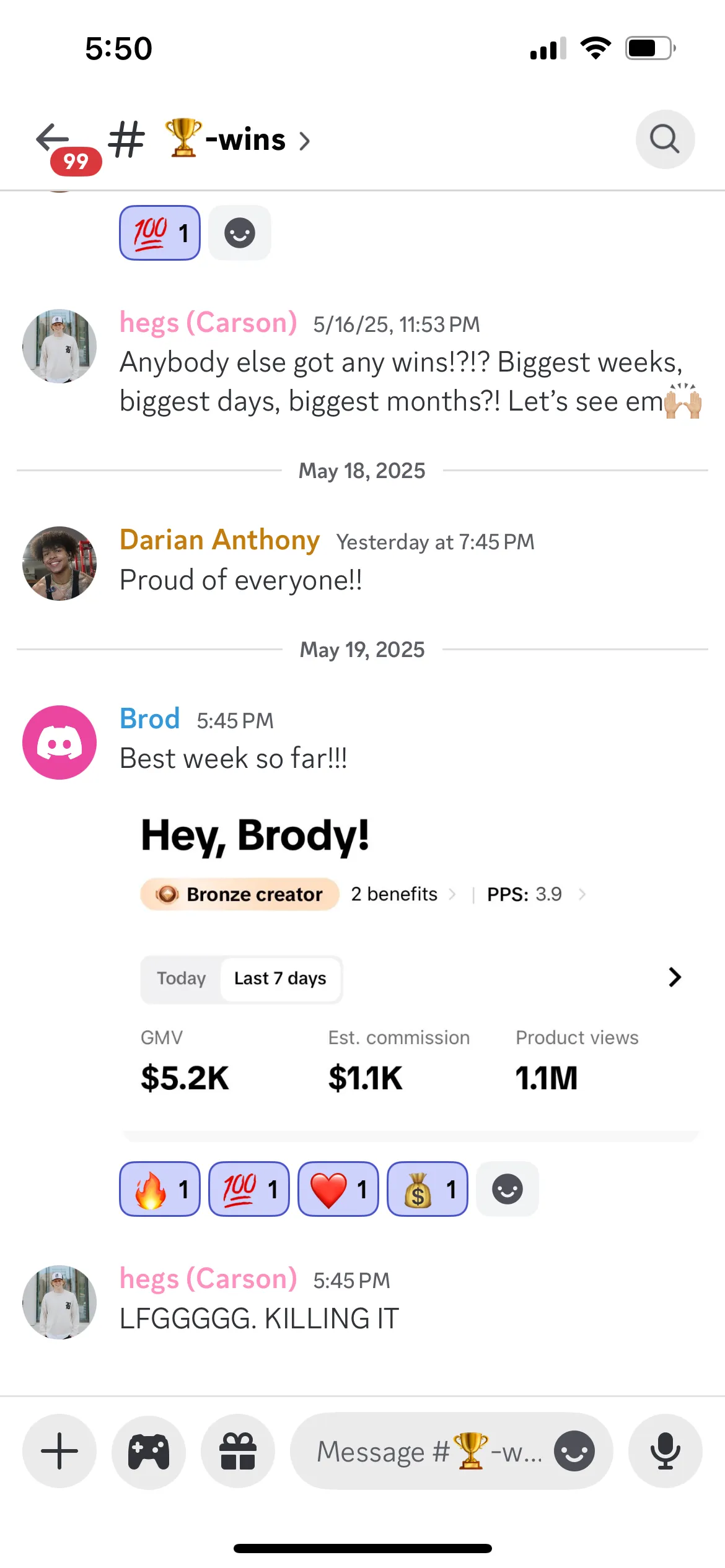Open the emoji picker in the message box
Image resolution: width=725 pixels, height=1568 pixels.
point(574,1451)
